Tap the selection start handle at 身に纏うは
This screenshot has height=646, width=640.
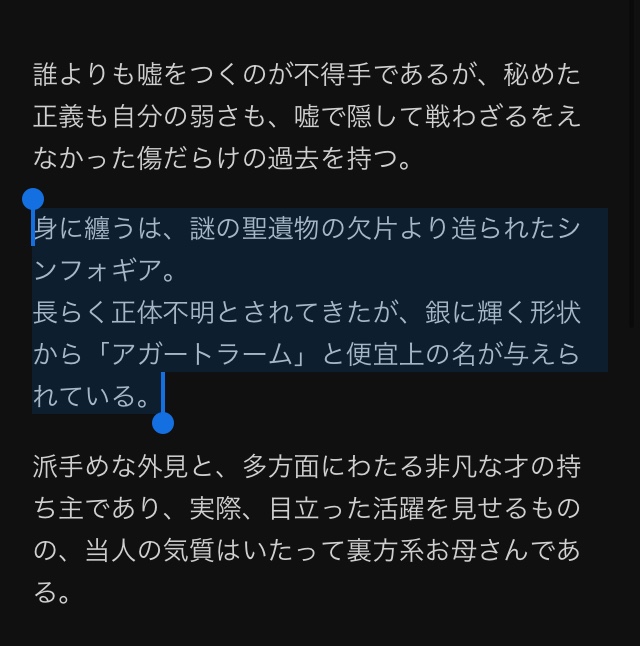point(33,200)
